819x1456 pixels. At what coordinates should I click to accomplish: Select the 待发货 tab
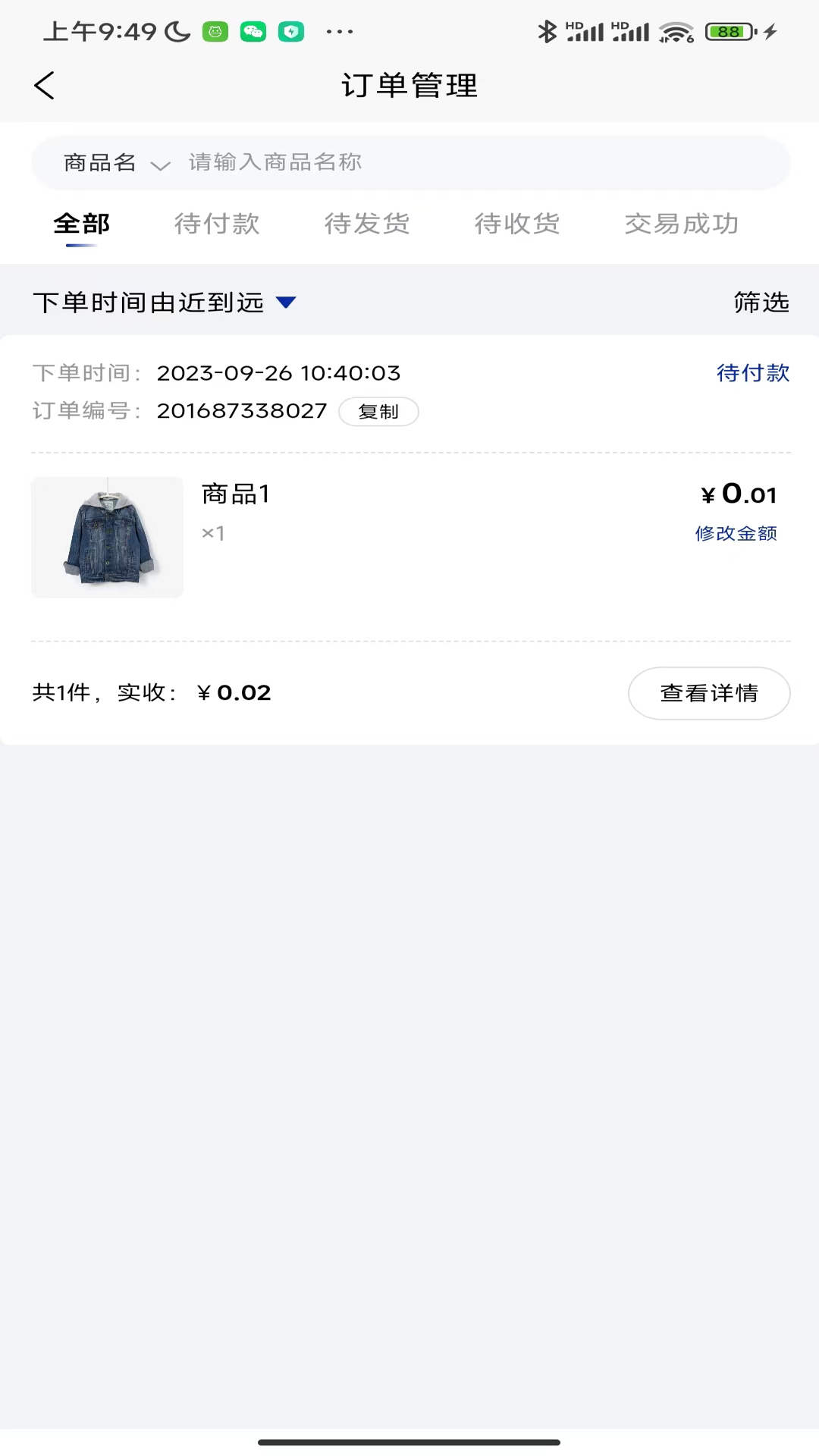pos(367,224)
